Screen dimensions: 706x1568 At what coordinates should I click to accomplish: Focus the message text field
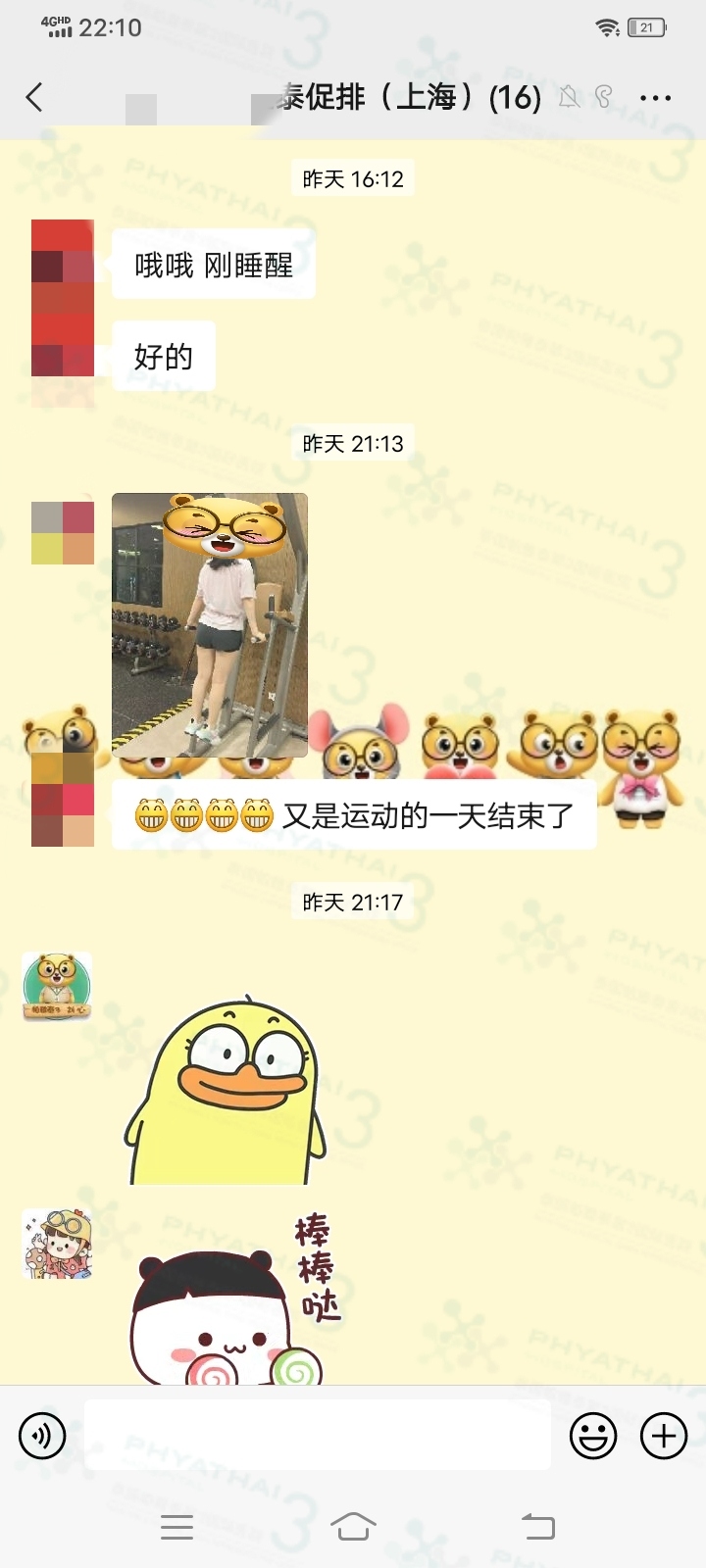[x=317, y=1435]
